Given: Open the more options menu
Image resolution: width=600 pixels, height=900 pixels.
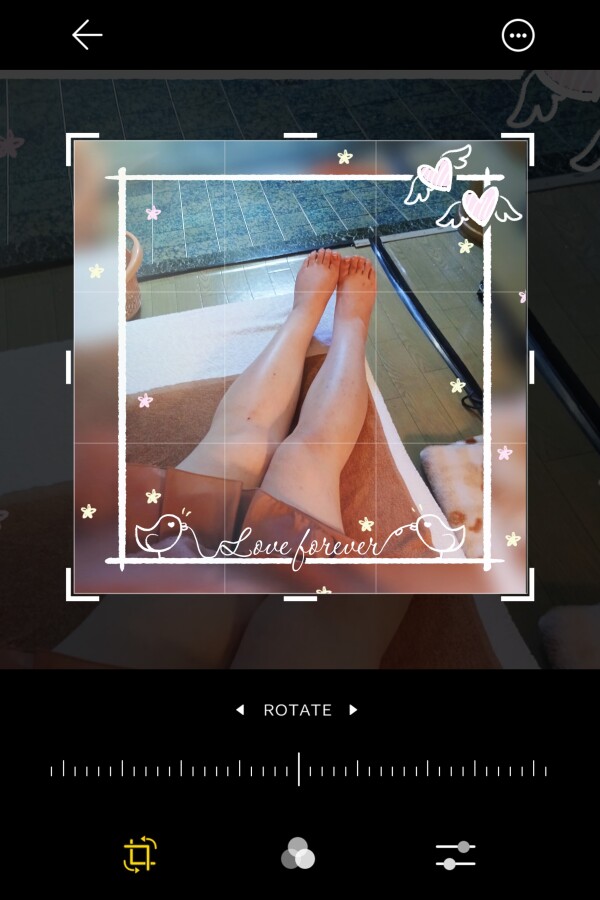Looking at the screenshot, I should (518, 36).
